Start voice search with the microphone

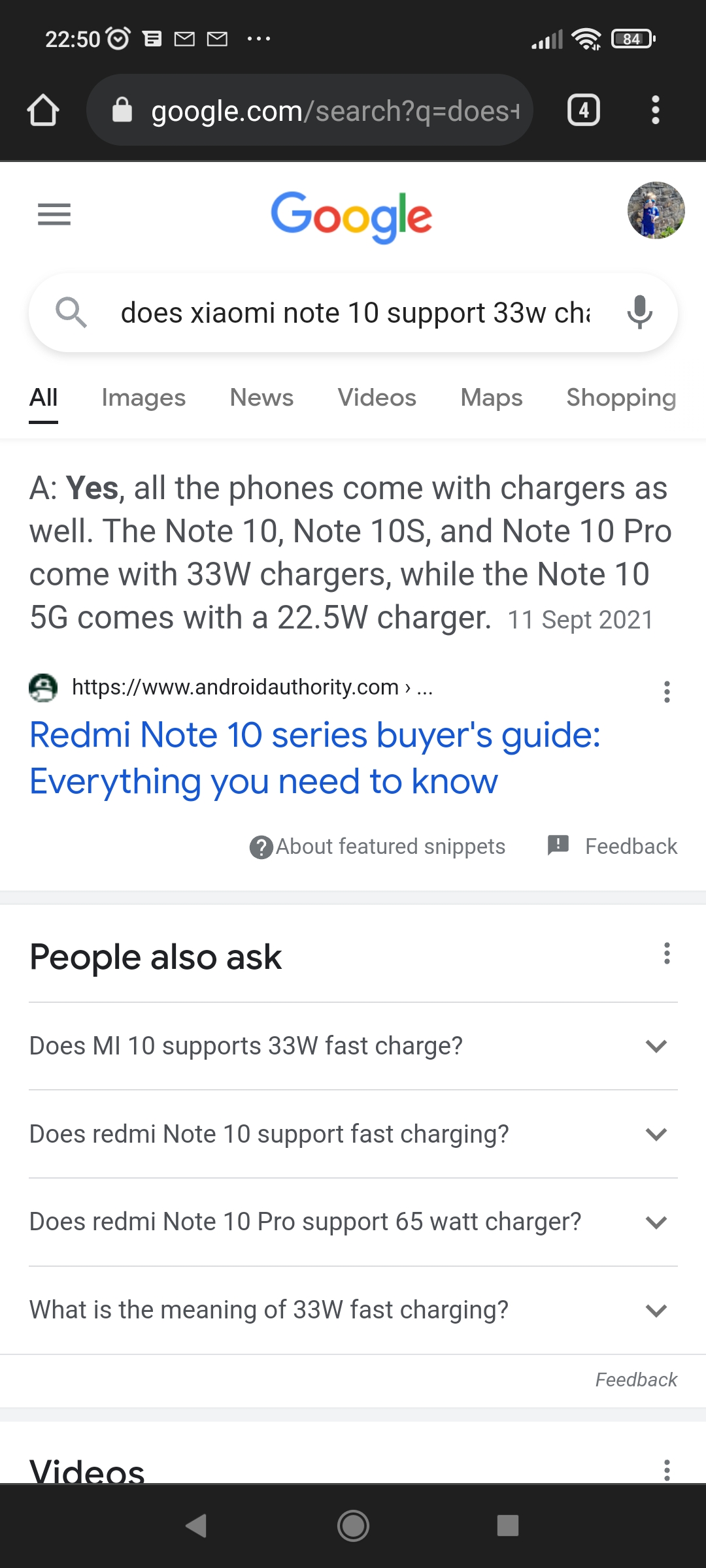pyautogui.click(x=639, y=312)
